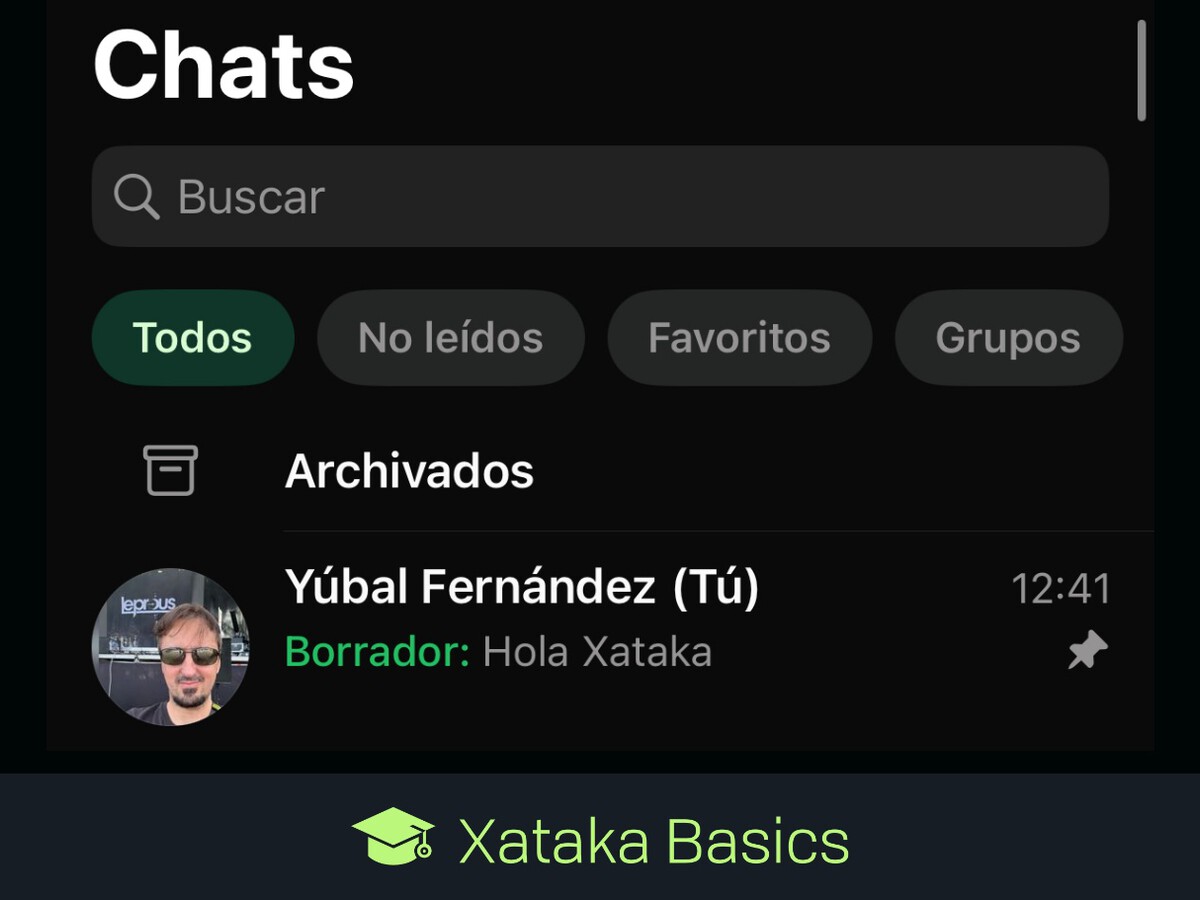View Yúbal Fernández's profile photo
This screenshot has height=900, width=1200.
(170, 647)
